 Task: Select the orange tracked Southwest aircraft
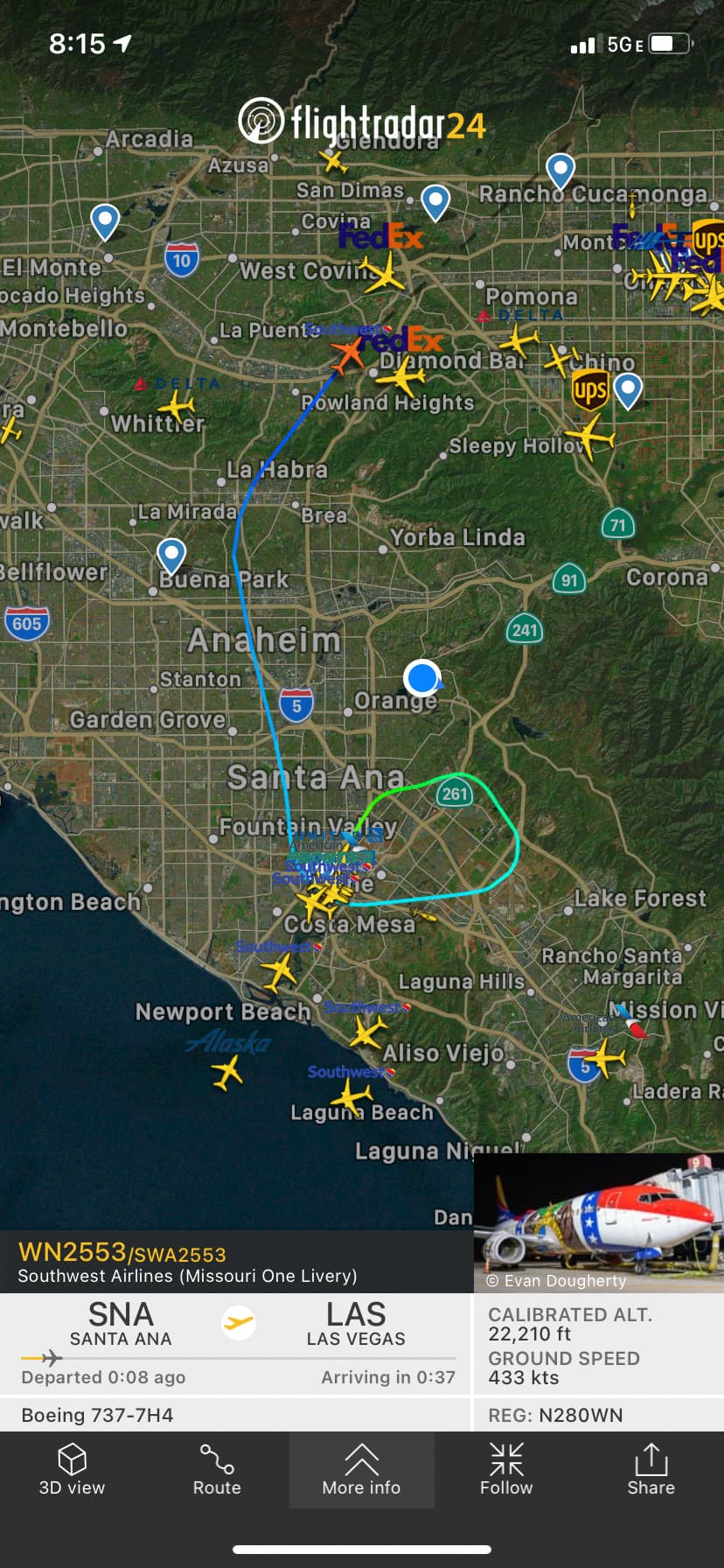(x=348, y=353)
